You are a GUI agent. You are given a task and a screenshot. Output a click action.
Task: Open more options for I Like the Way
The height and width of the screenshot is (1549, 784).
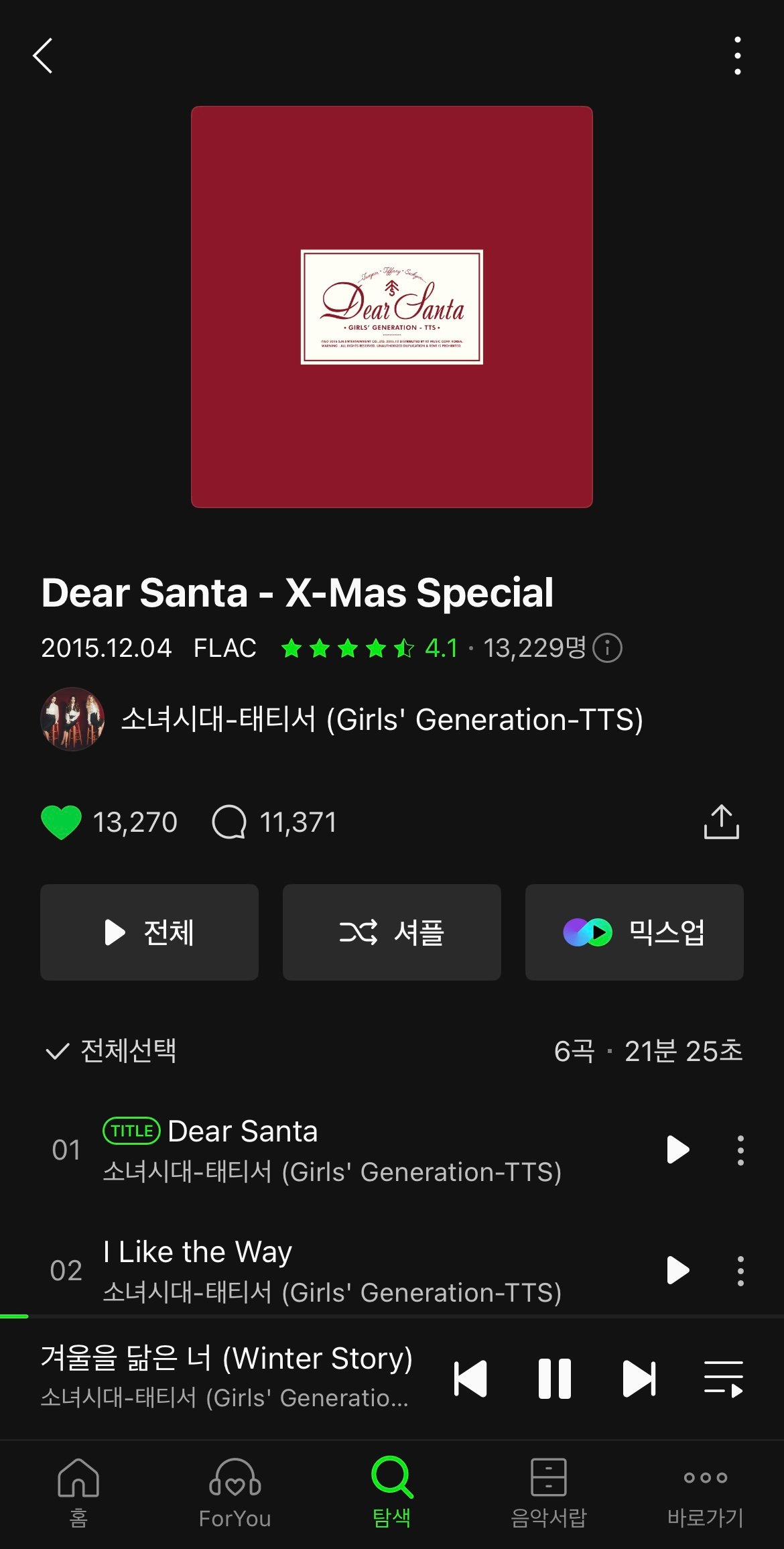pos(740,1270)
